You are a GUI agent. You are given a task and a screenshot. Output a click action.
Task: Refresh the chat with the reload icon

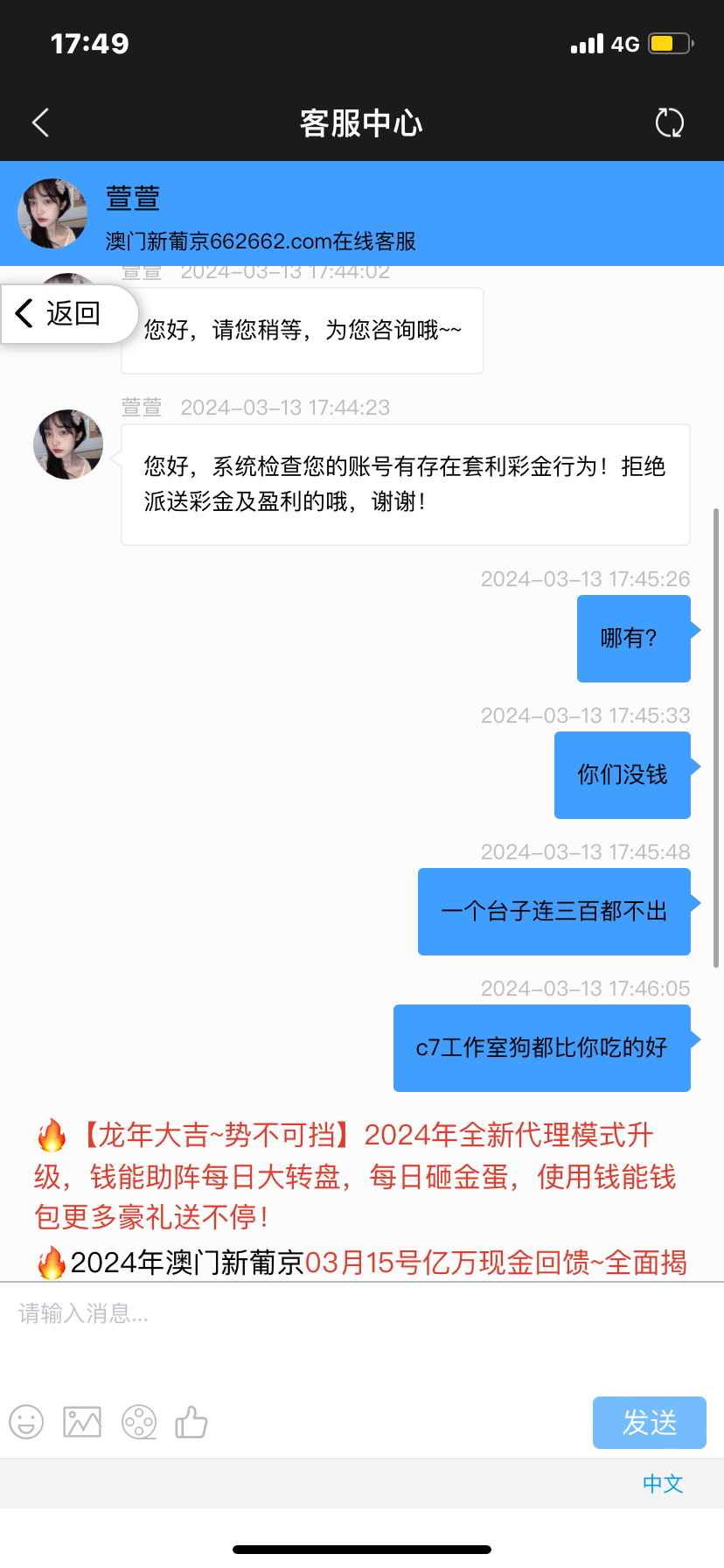(x=669, y=122)
